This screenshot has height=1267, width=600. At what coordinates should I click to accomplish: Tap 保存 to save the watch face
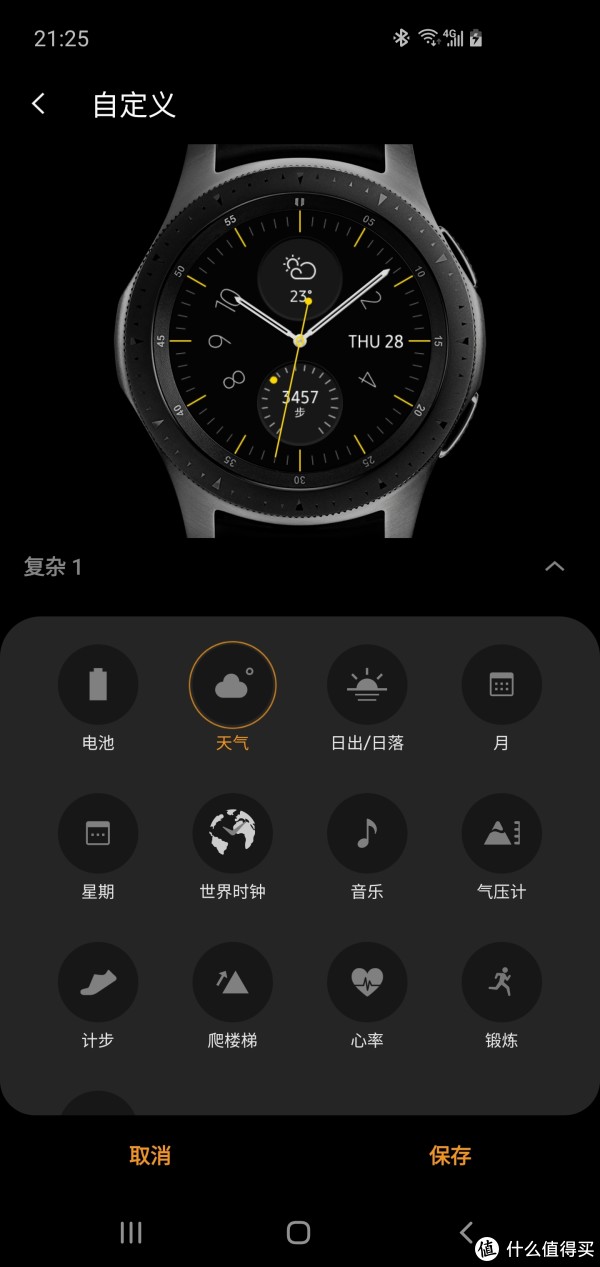[450, 1156]
